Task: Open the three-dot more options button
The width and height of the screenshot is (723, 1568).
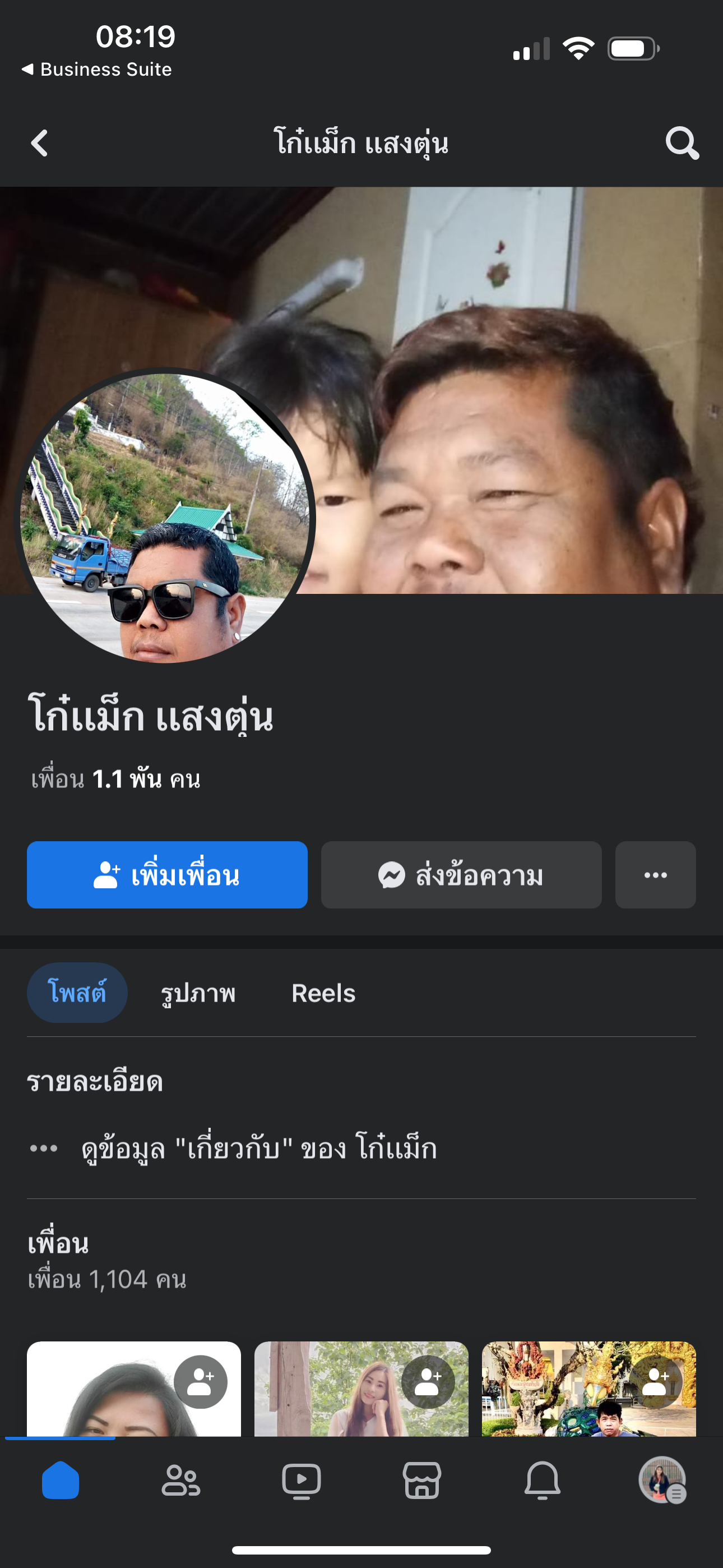Action: coord(655,875)
